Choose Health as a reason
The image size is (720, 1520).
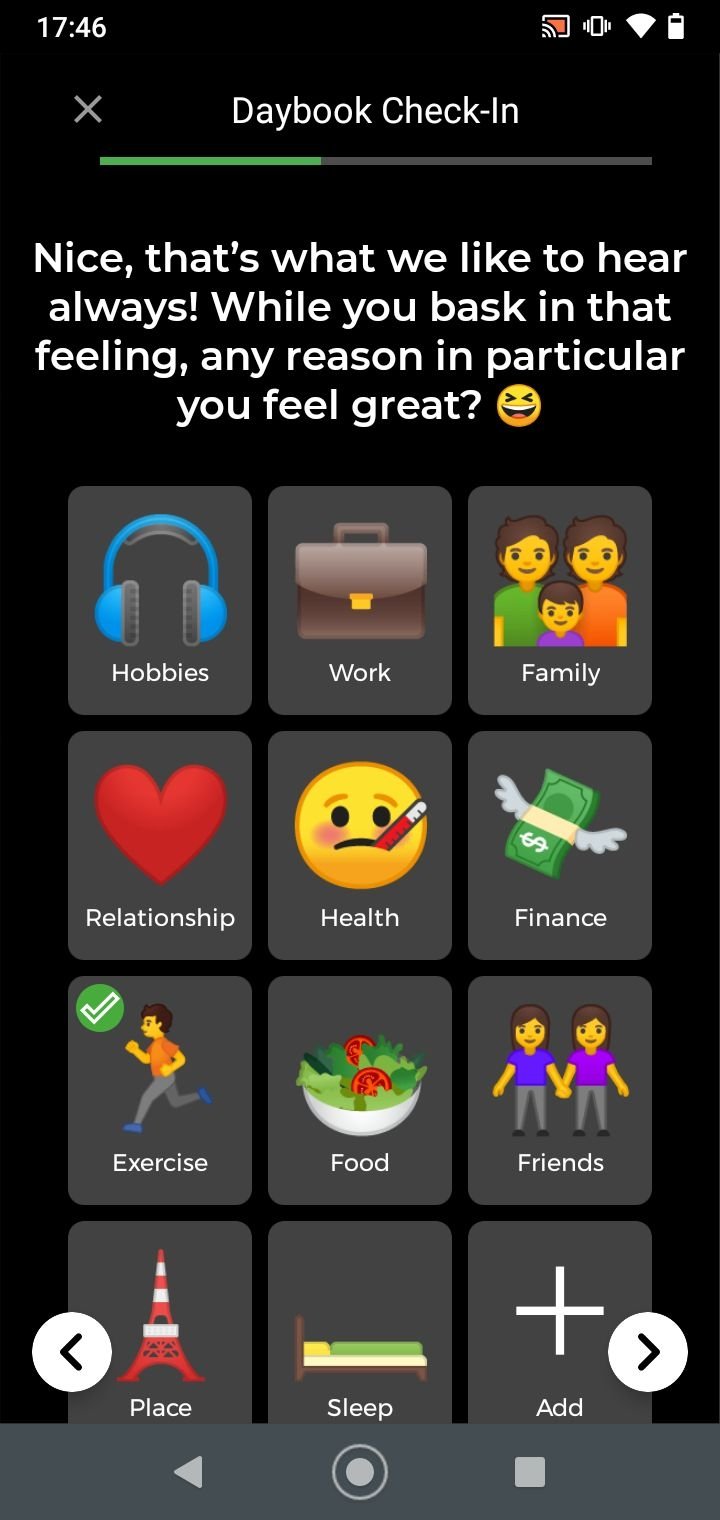coord(360,845)
